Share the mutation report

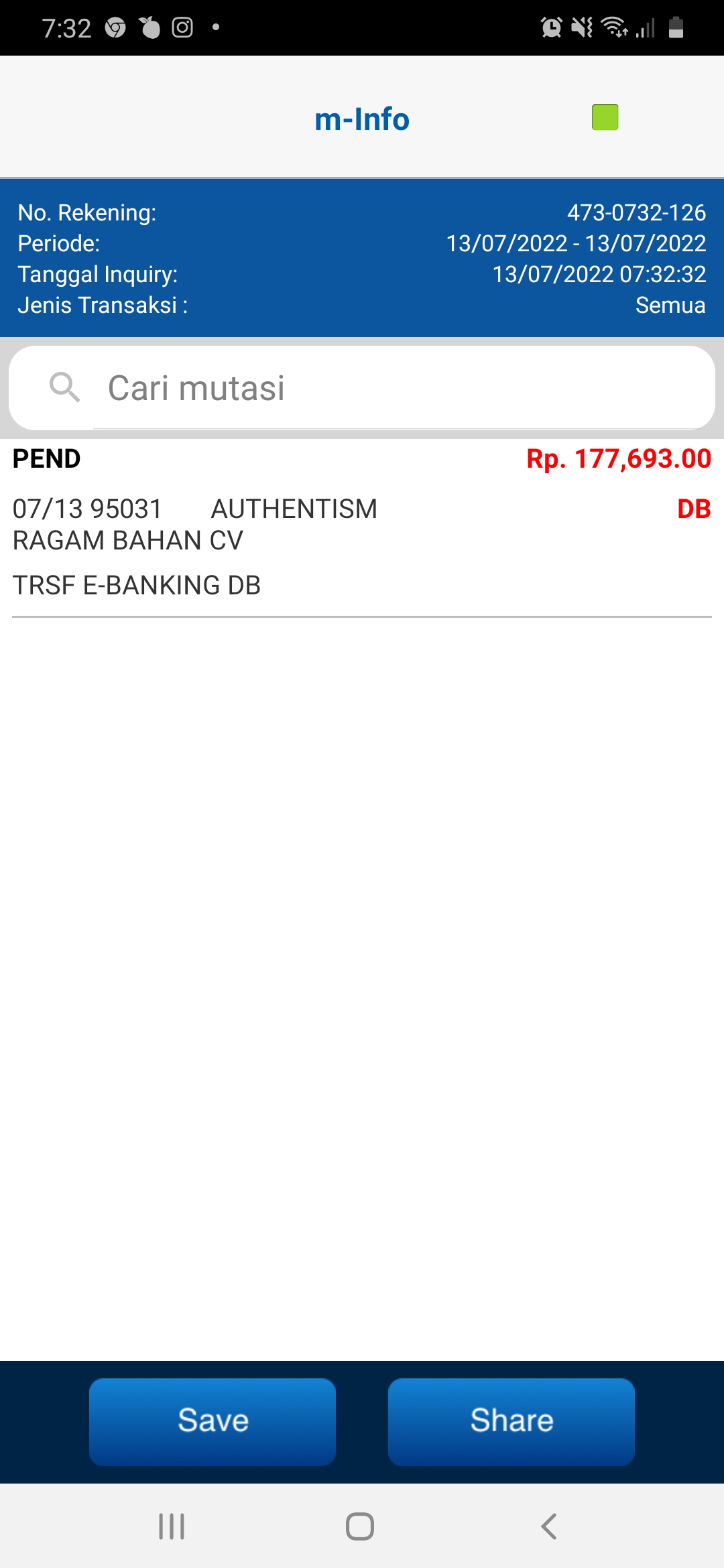tap(511, 1422)
